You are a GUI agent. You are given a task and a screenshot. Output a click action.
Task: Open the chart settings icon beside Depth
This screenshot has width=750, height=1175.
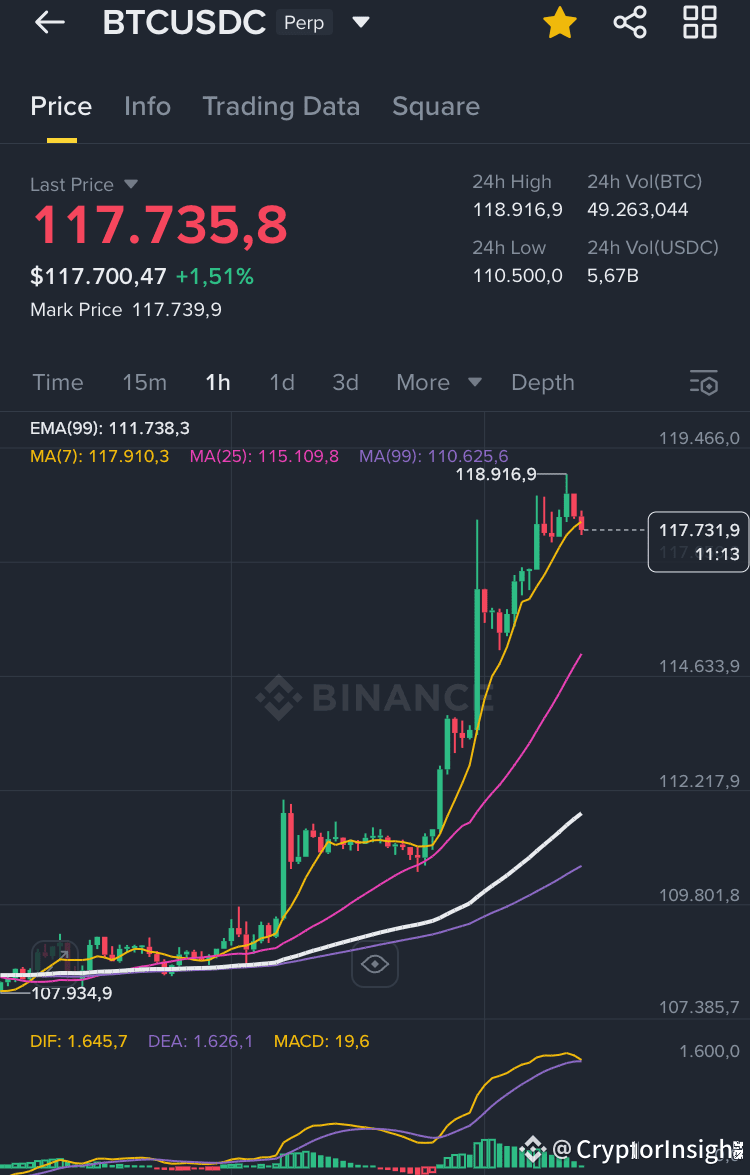703,382
